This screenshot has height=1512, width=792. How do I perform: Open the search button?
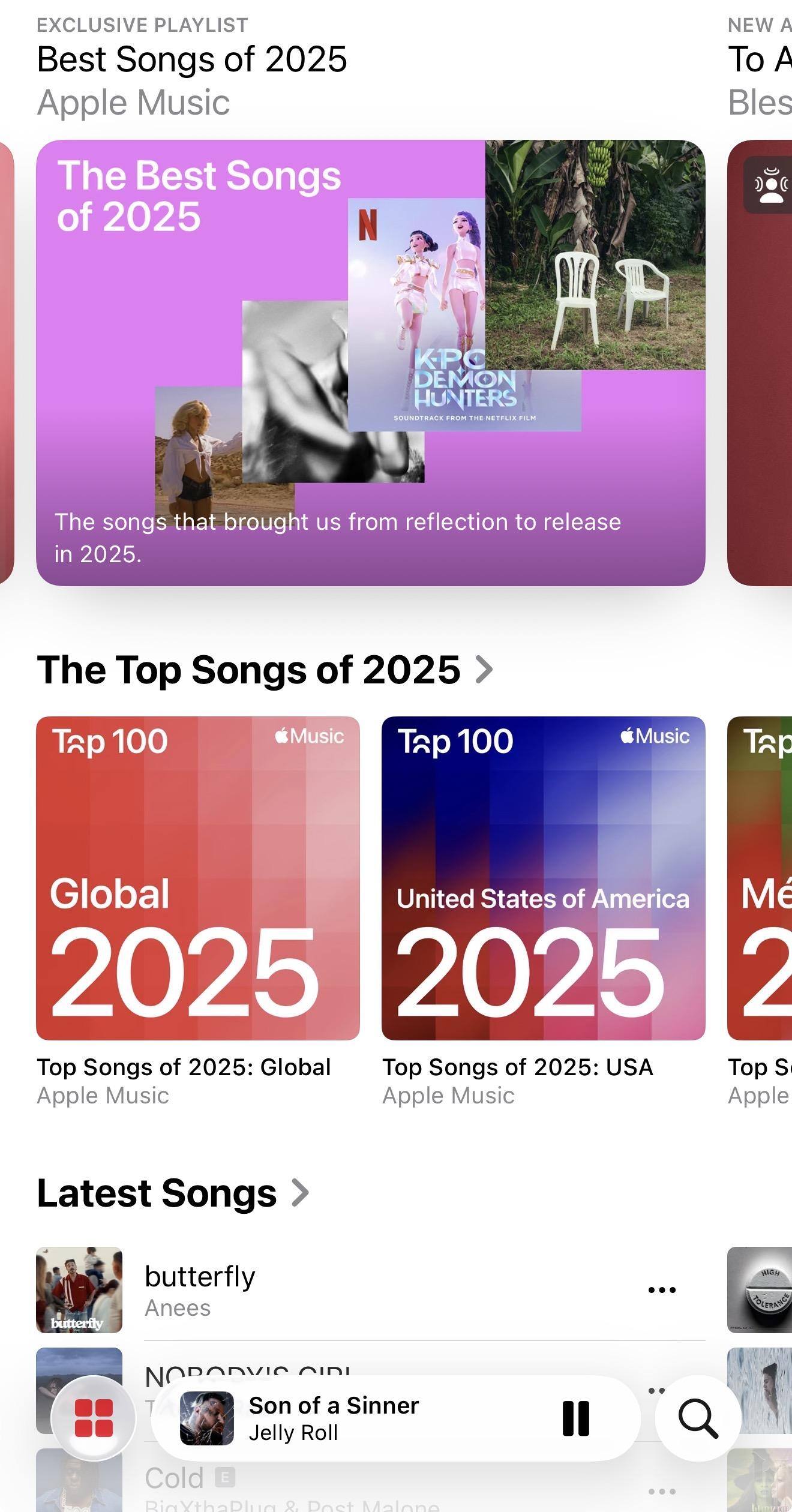pyautogui.click(x=698, y=1418)
